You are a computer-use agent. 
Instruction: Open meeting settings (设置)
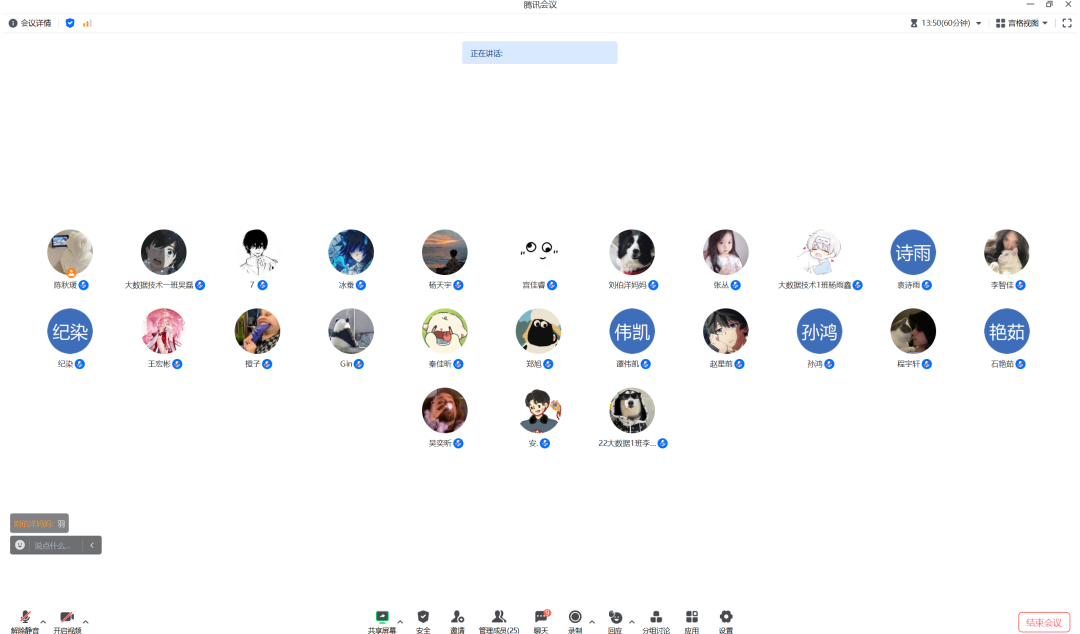726,621
